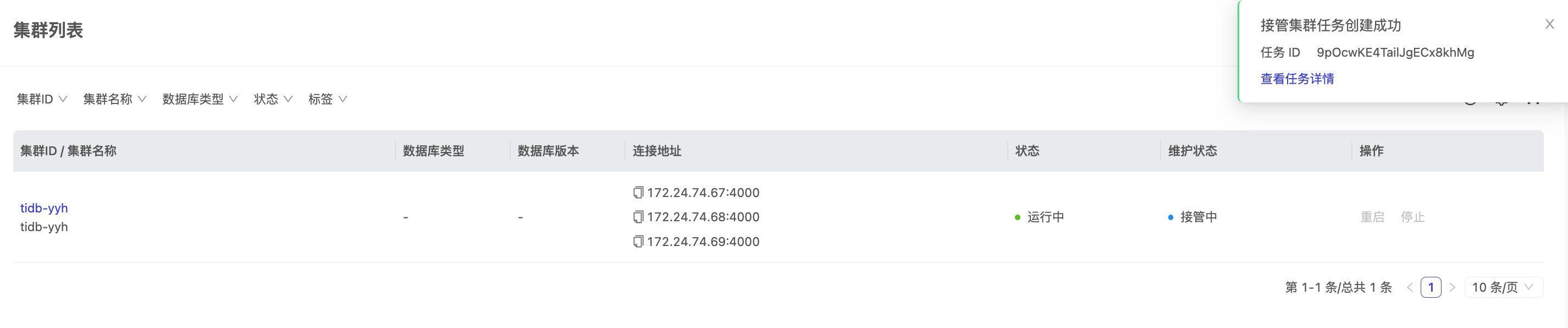Copy the address 172.24.74.67:4000
The height and width of the screenshot is (328, 1568).
click(638, 193)
